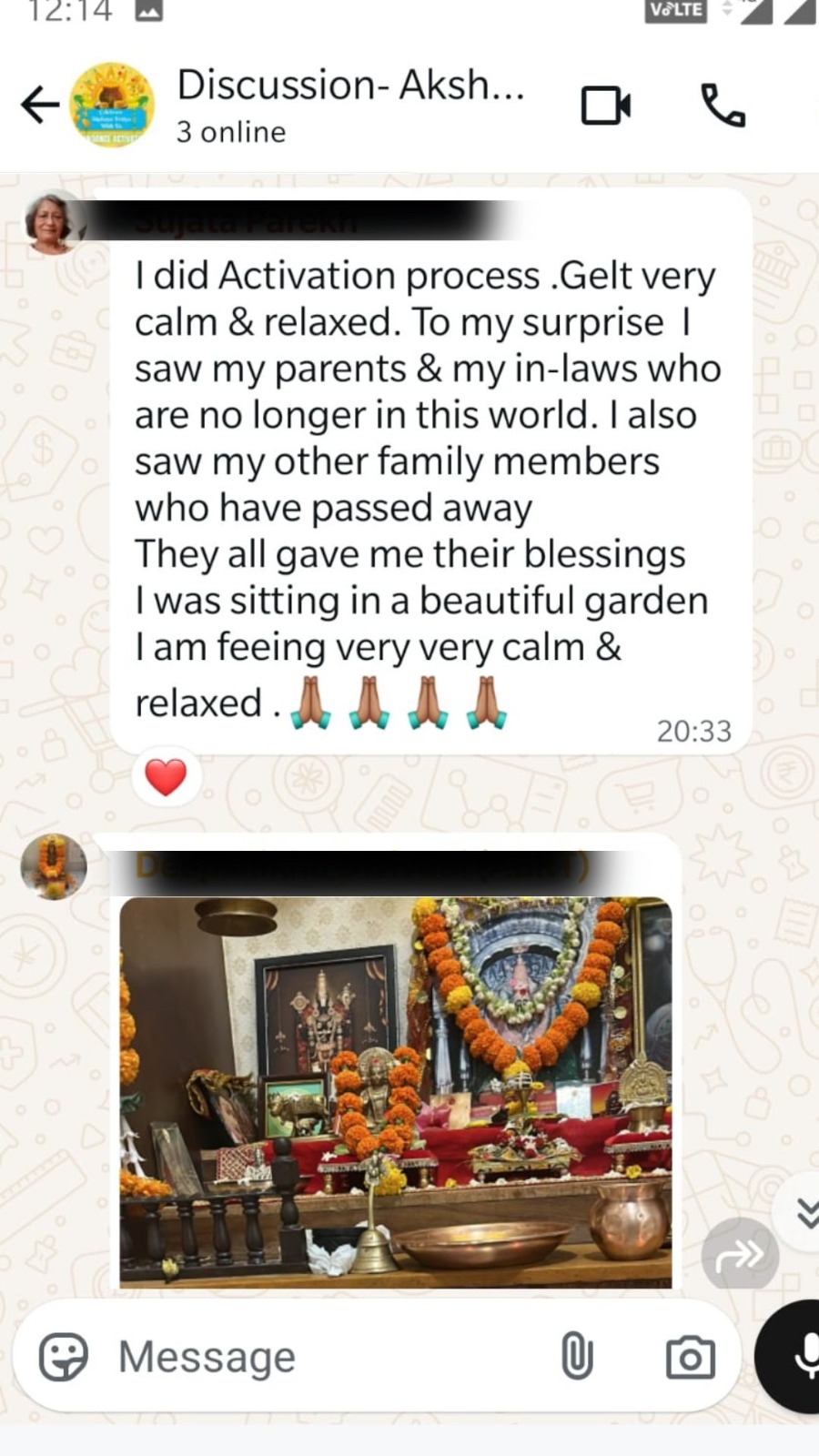
Task: Attach a file with the paperclip
Action: point(576,1358)
